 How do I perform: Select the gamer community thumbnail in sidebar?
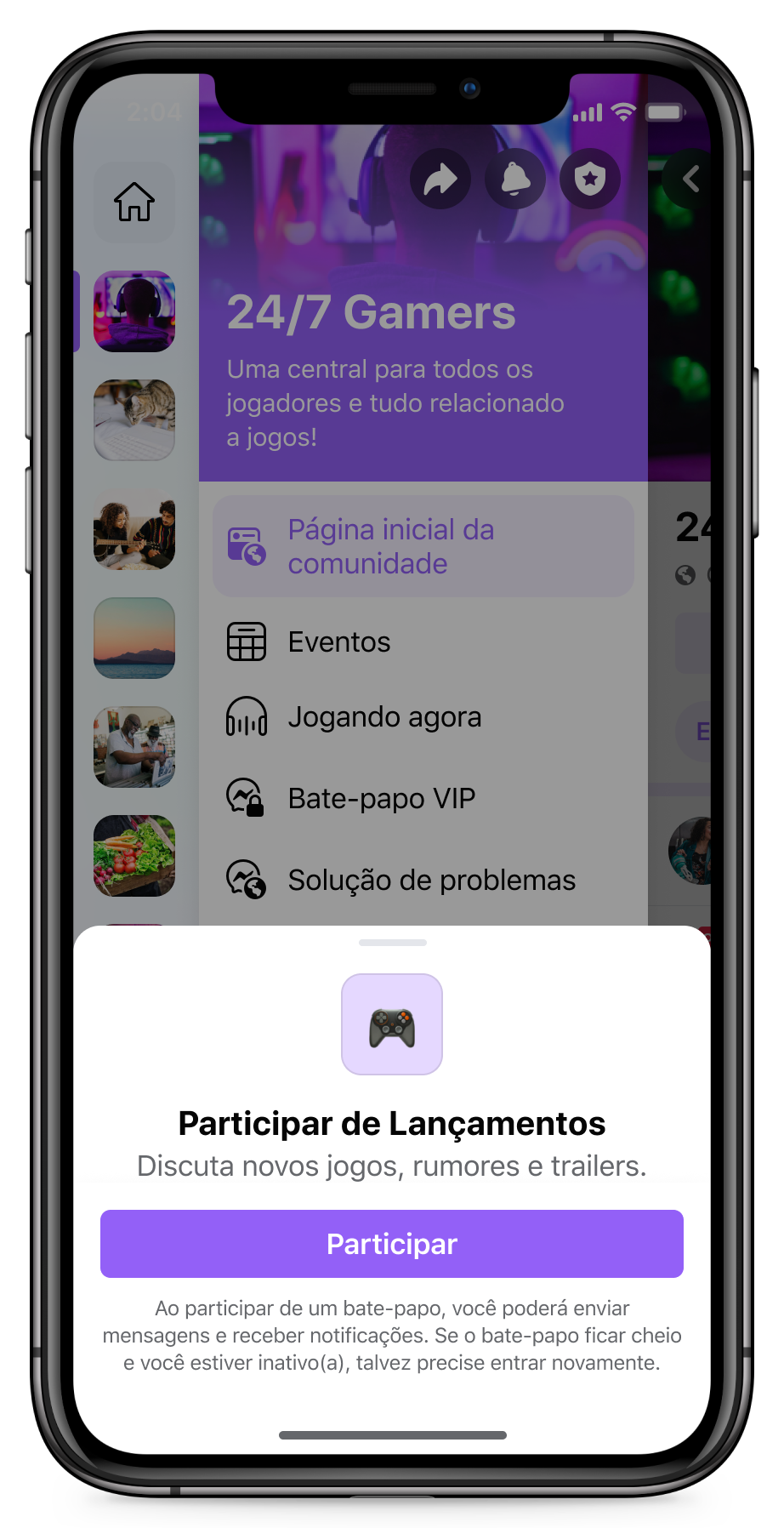134,311
